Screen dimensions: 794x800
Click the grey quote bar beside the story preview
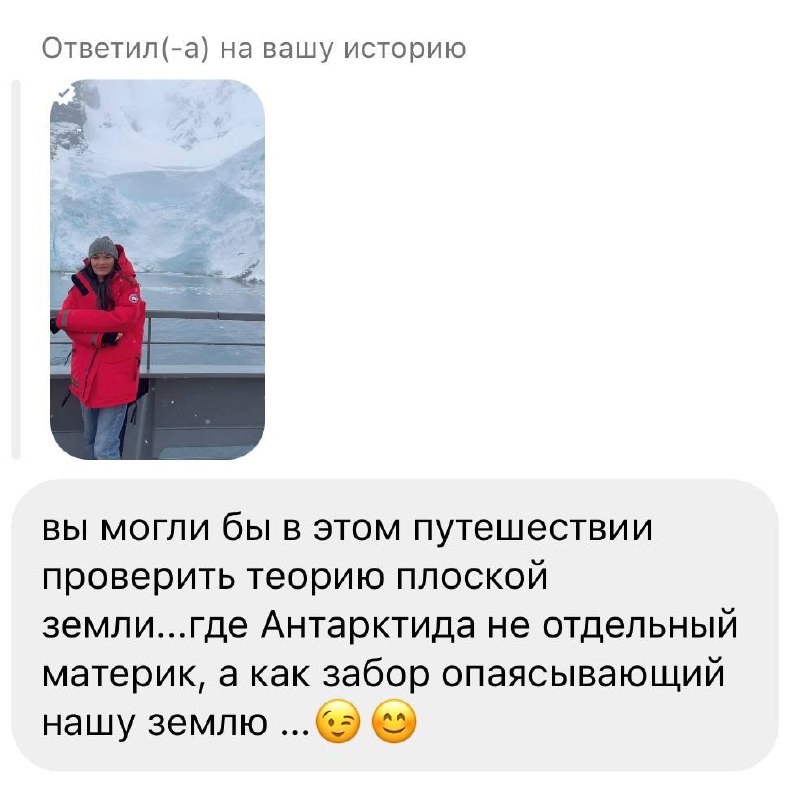[x=14, y=270]
